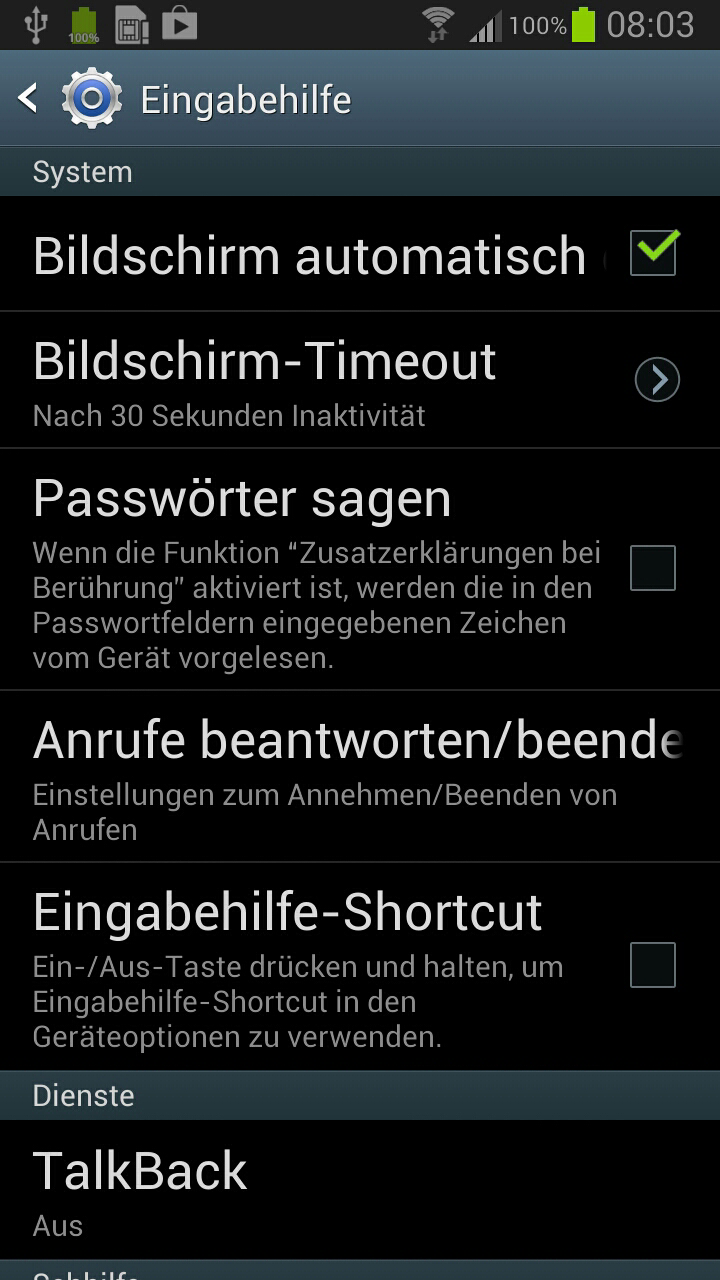
Task: Open Anrufe beantworten/beenden settings
Action: point(360,776)
